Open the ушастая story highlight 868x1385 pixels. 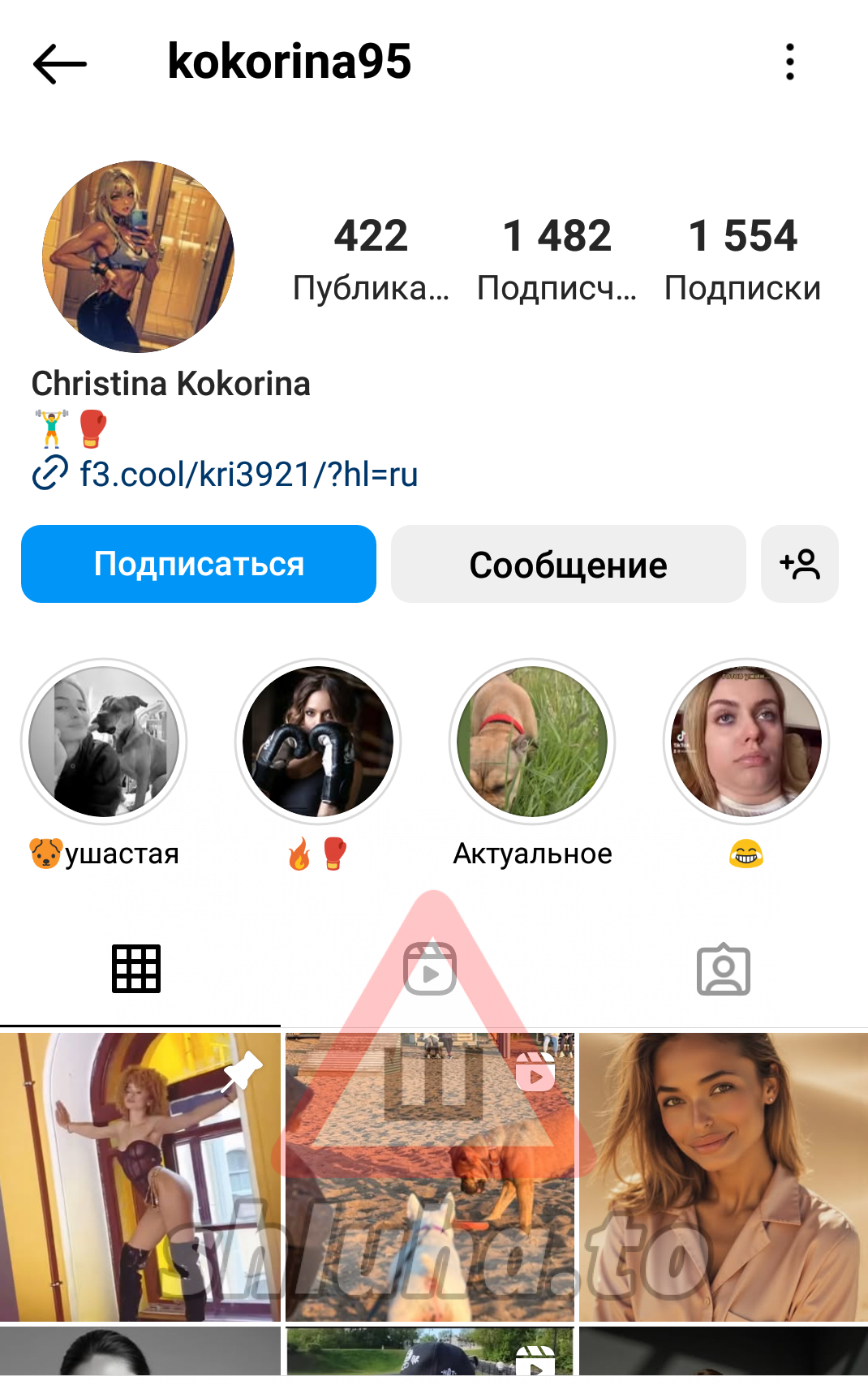(x=104, y=742)
